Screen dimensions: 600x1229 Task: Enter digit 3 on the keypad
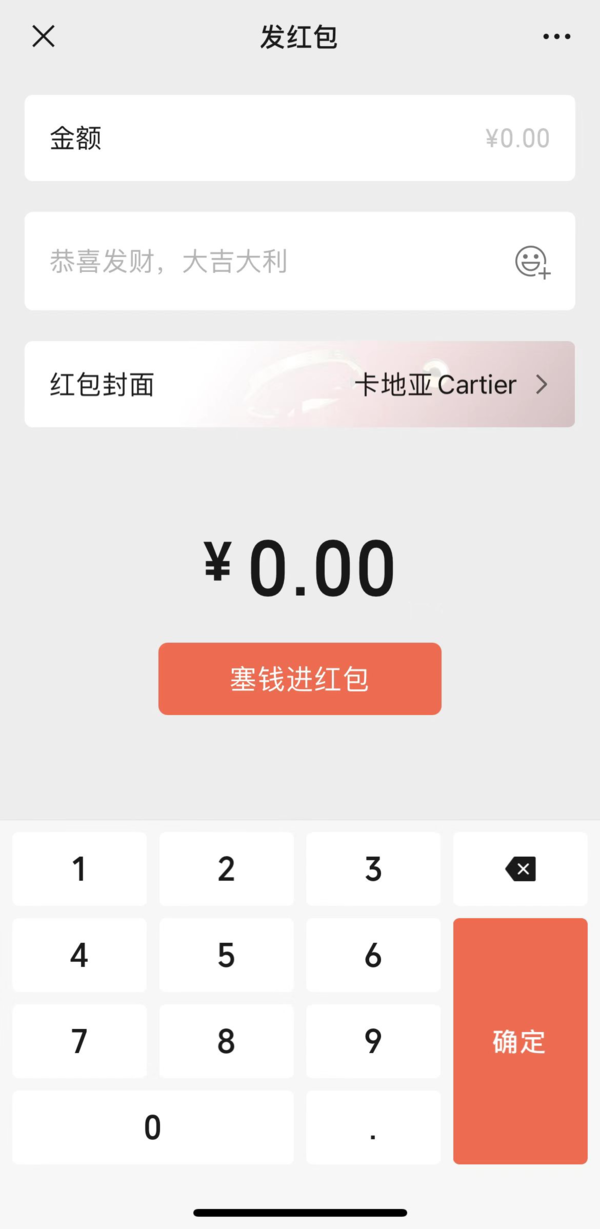coord(373,869)
